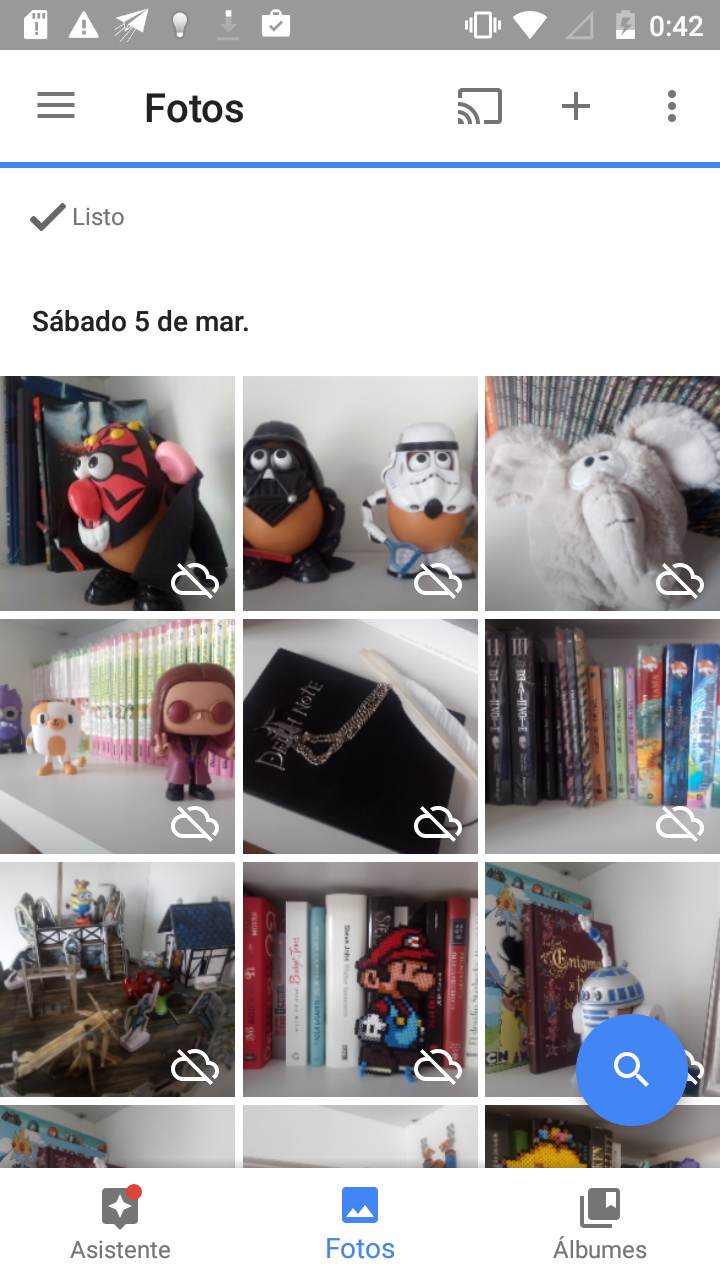
Task: Tap the cast screen icon
Action: pyautogui.click(x=479, y=106)
